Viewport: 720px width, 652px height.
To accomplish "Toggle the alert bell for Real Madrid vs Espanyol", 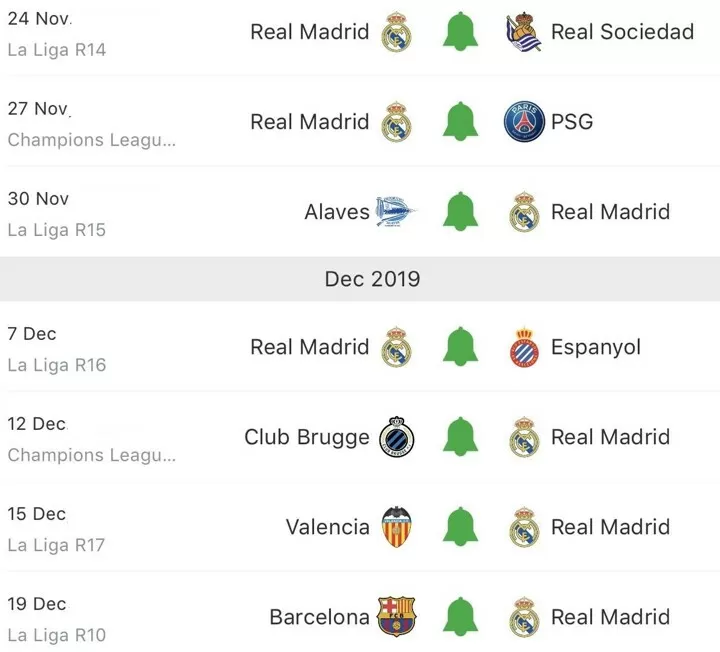I will click(x=460, y=347).
